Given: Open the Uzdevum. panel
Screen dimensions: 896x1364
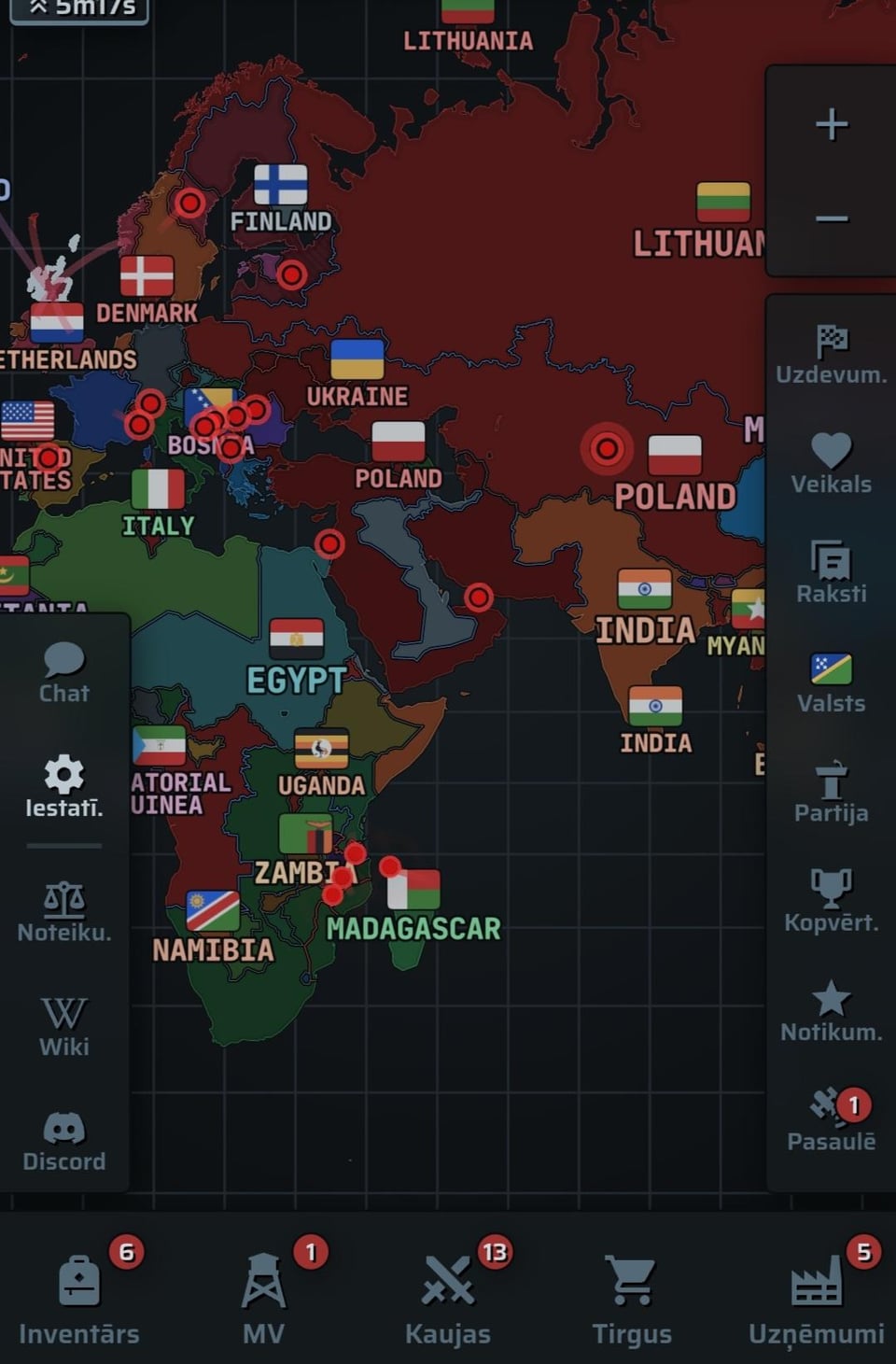Looking at the screenshot, I should 831,355.
